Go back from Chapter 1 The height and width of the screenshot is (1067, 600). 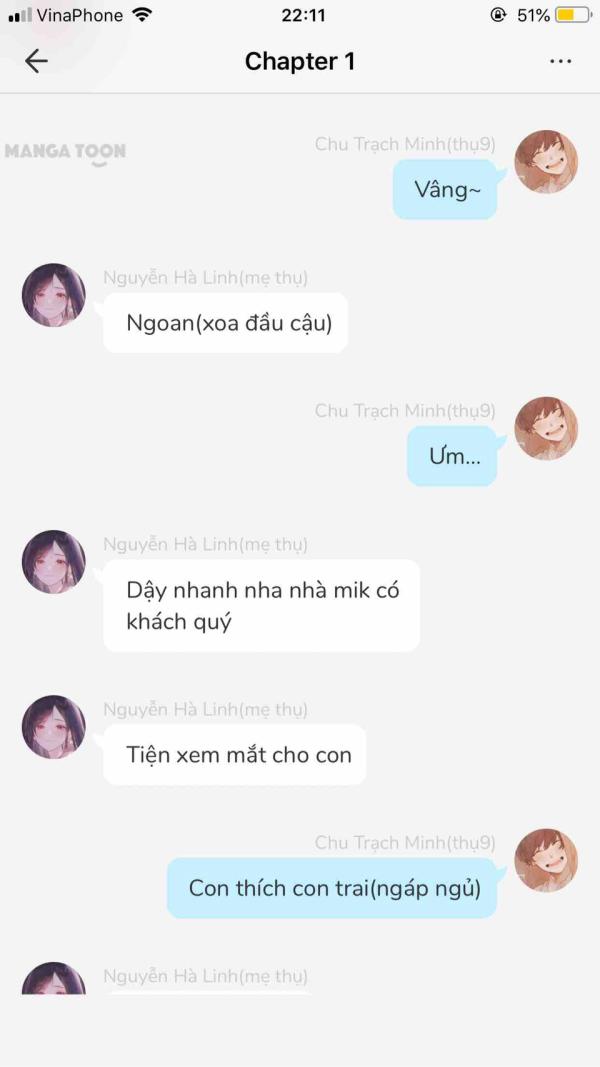(x=36, y=61)
